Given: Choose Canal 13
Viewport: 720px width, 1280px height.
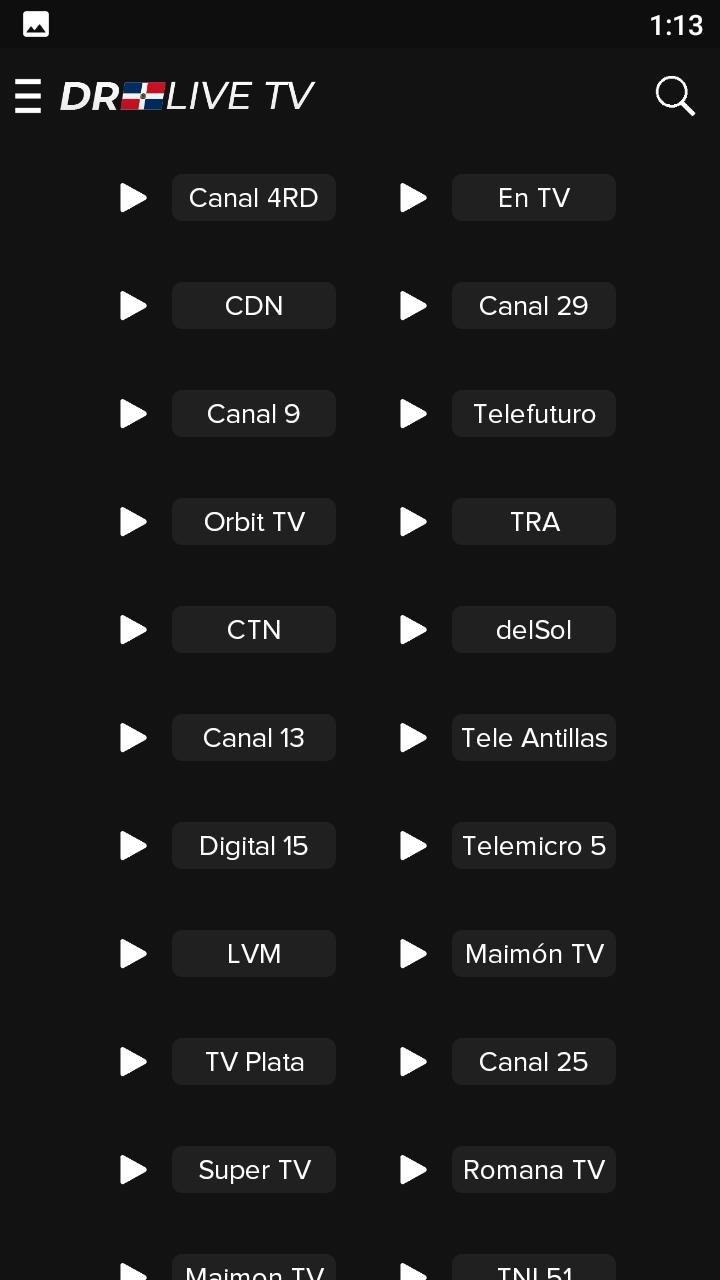Looking at the screenshot, I should coord(253,738).
